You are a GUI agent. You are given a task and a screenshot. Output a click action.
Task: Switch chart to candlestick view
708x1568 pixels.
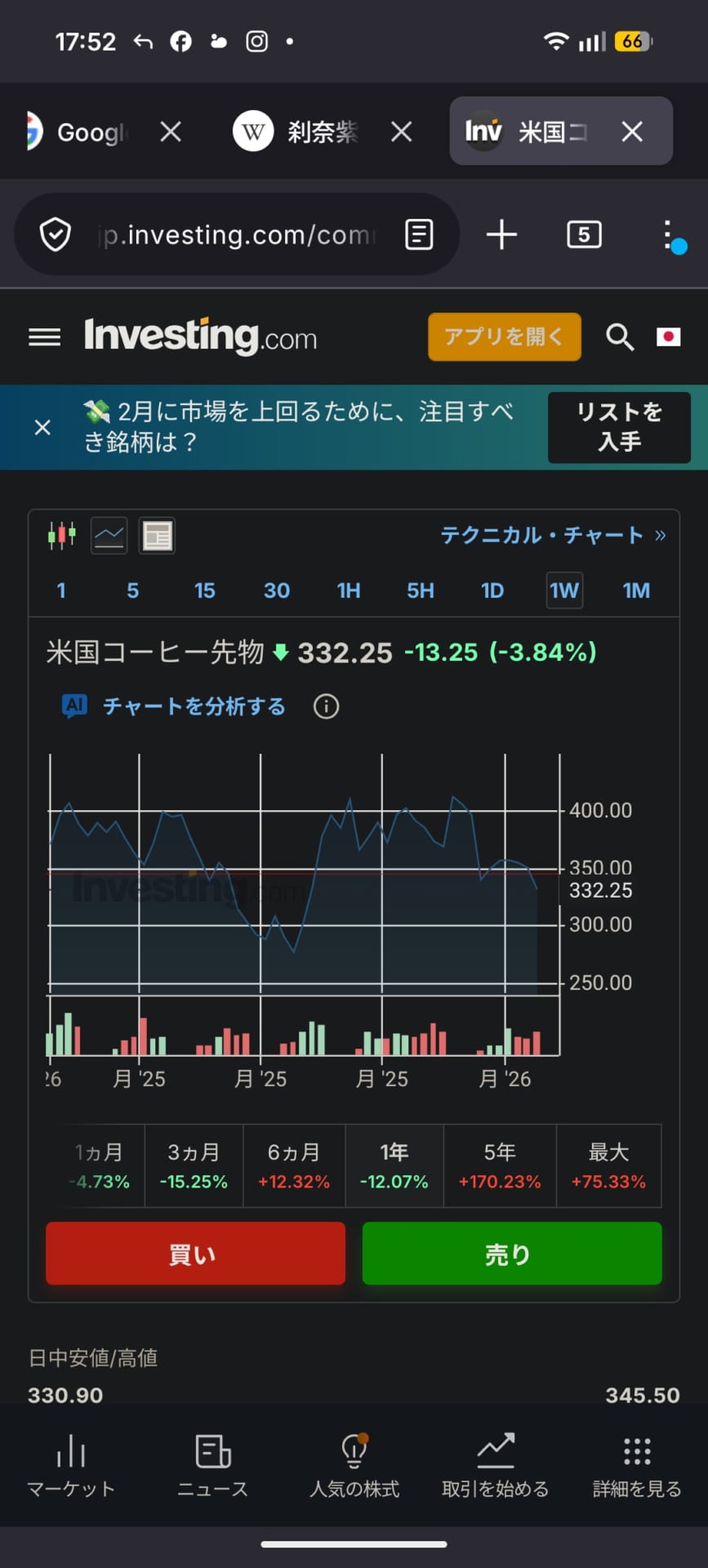pyautogui.click(x=61, y=536)
